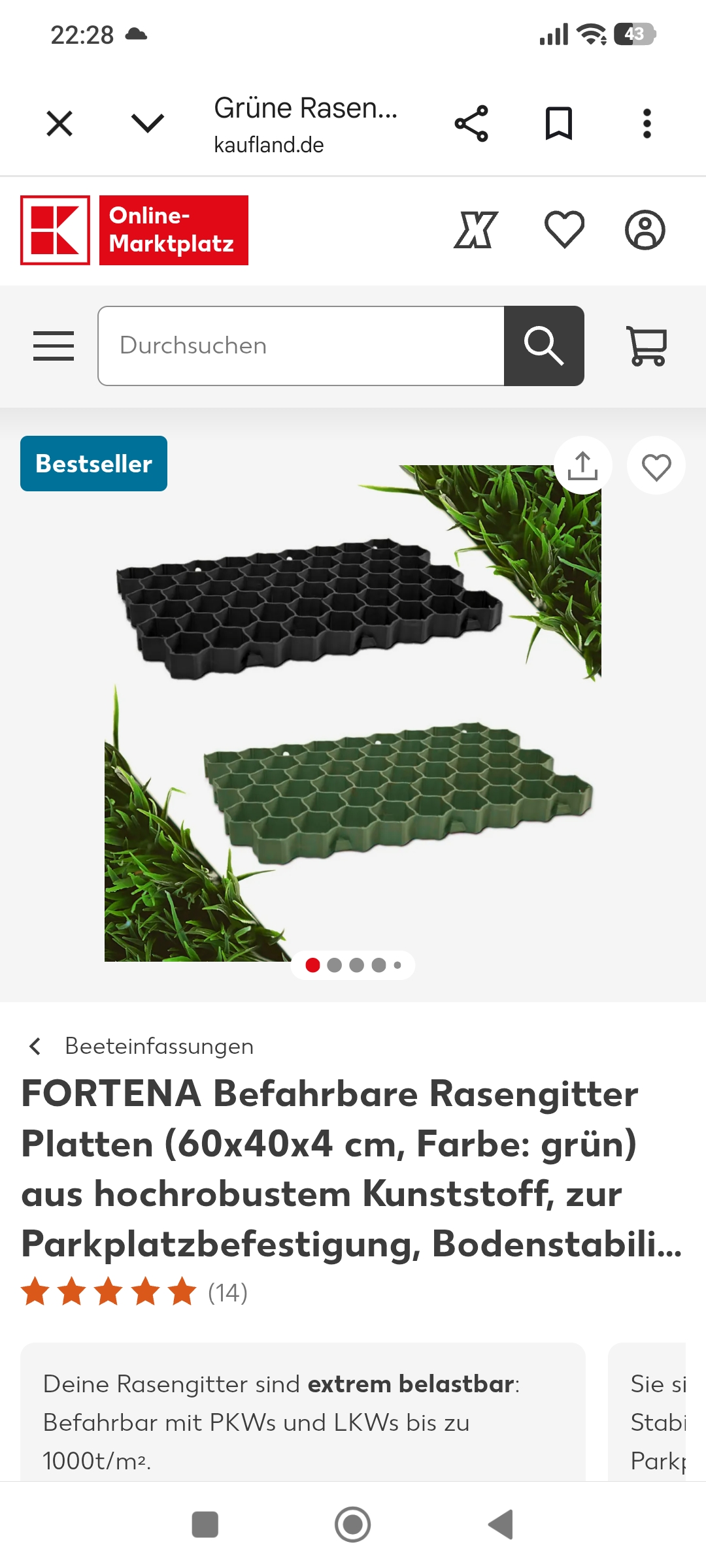Open the shopping cart
This screenshot has width=706, height=1568.
pos(647,346)
